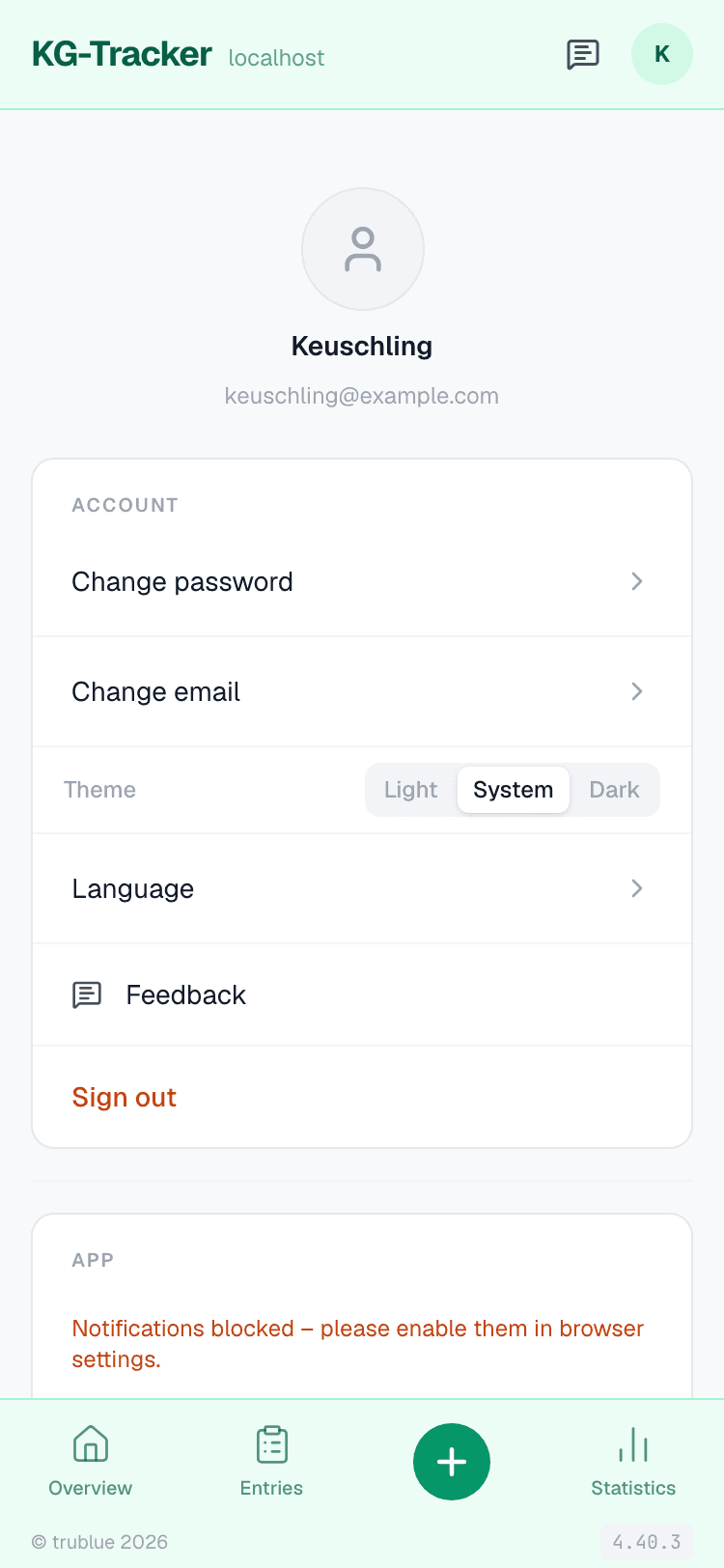Add a new entry with plus button
This screenshot has width=724, height=1568.
(452, 1462)
